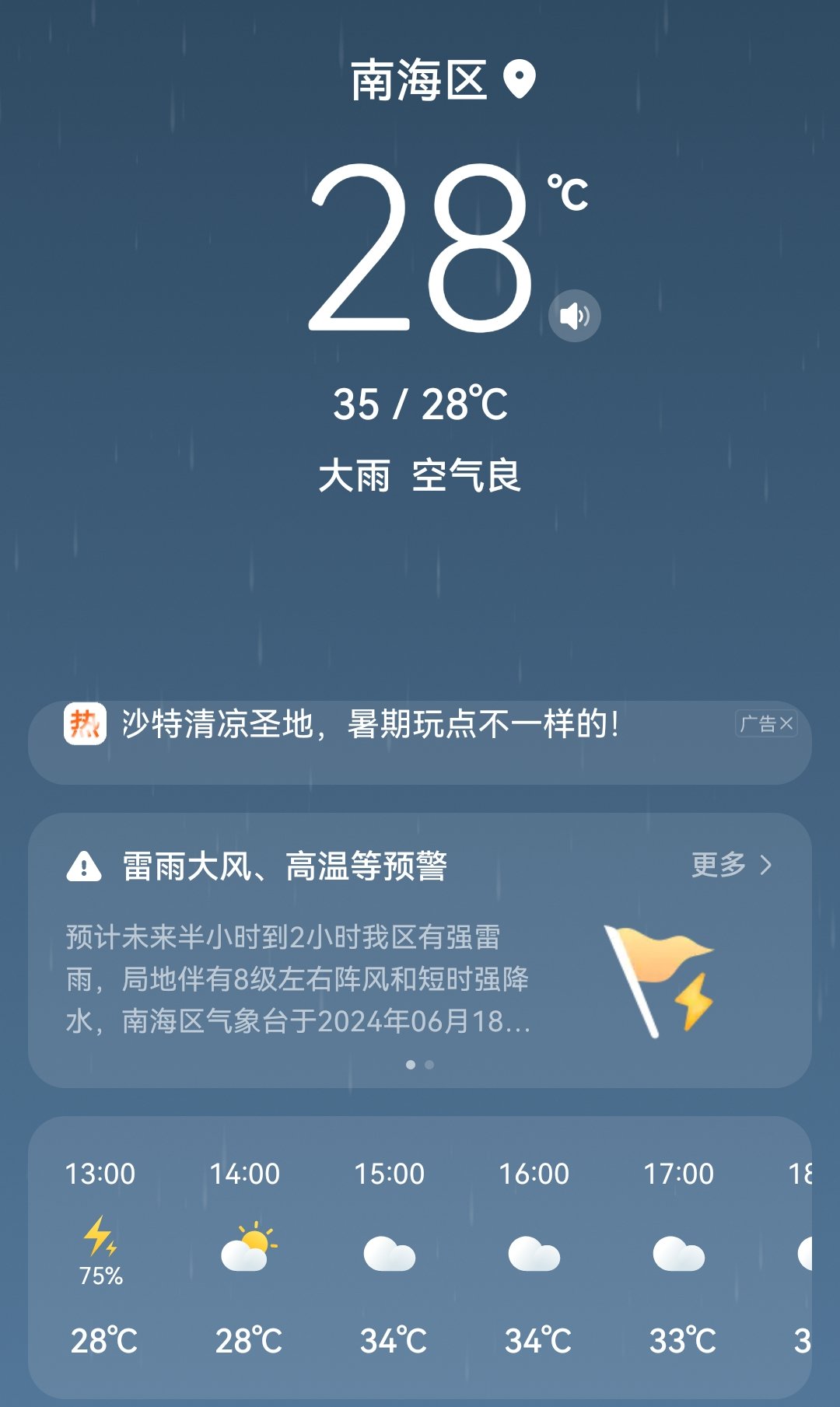Tap 更多 to view more warnings
This screenshot has height=1407, width=840.
pyautogui.click(x=732, y=865)
